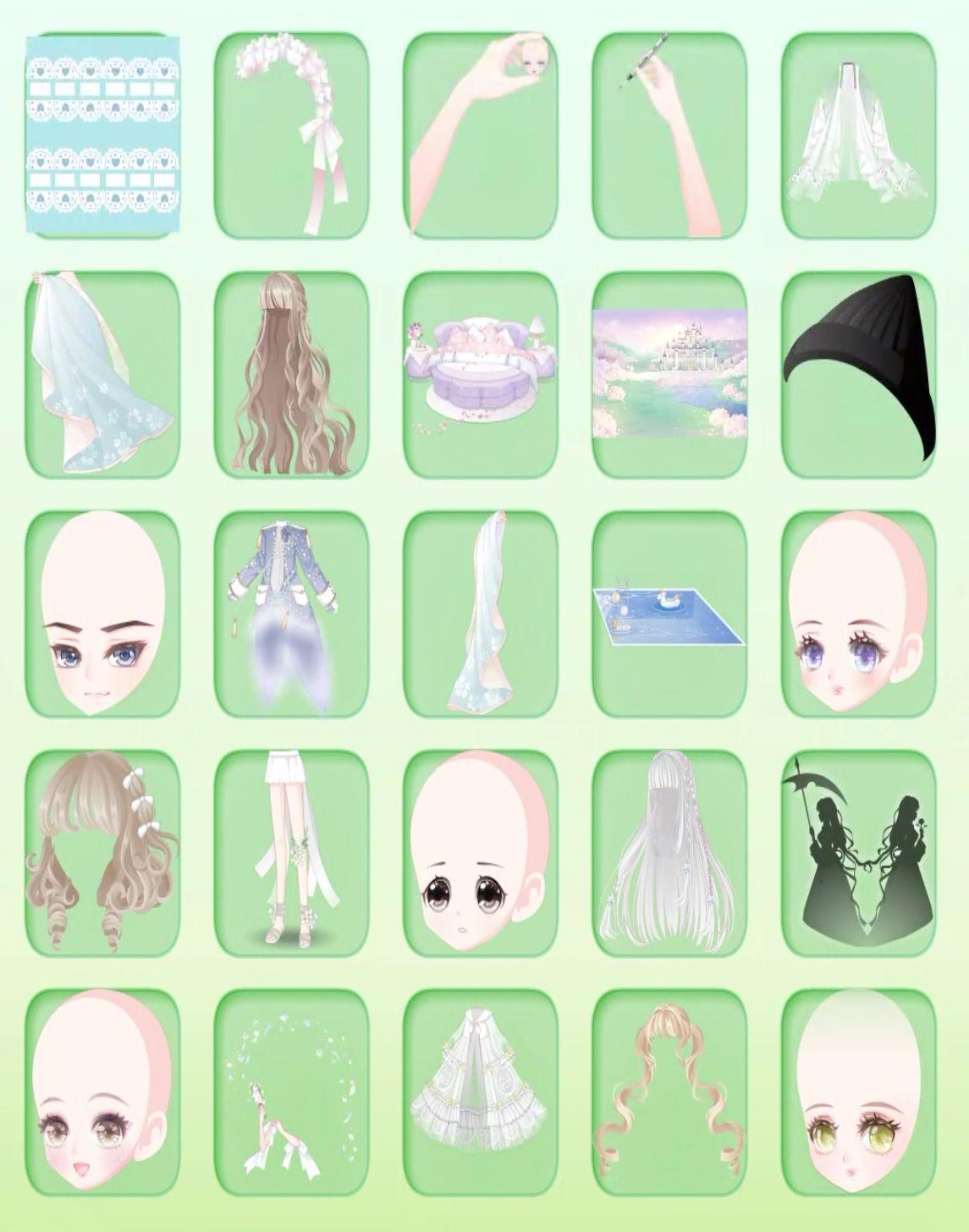Select curly brown hair with white bows
The height and width of the screenshot is (1232, 969).
pyautogui.click(x=102, y=853)
